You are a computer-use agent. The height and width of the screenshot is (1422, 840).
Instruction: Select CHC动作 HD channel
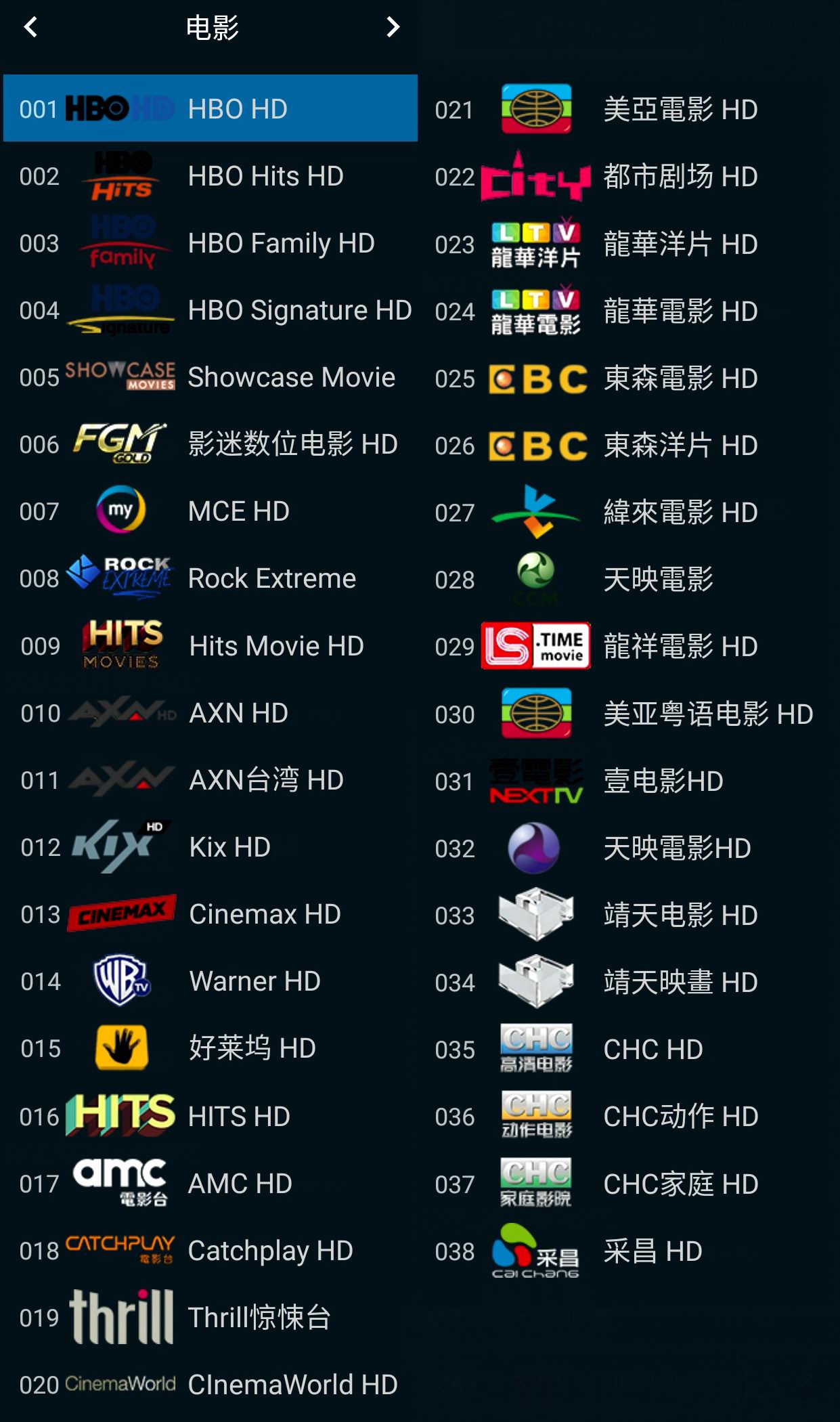[x=626, y=1117]
